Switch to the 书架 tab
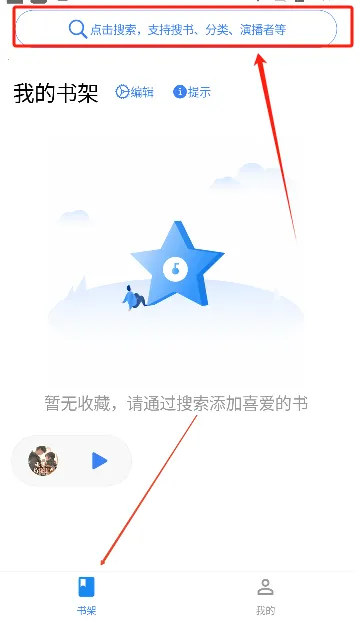361x632 pixels. [x=87, y=596]
